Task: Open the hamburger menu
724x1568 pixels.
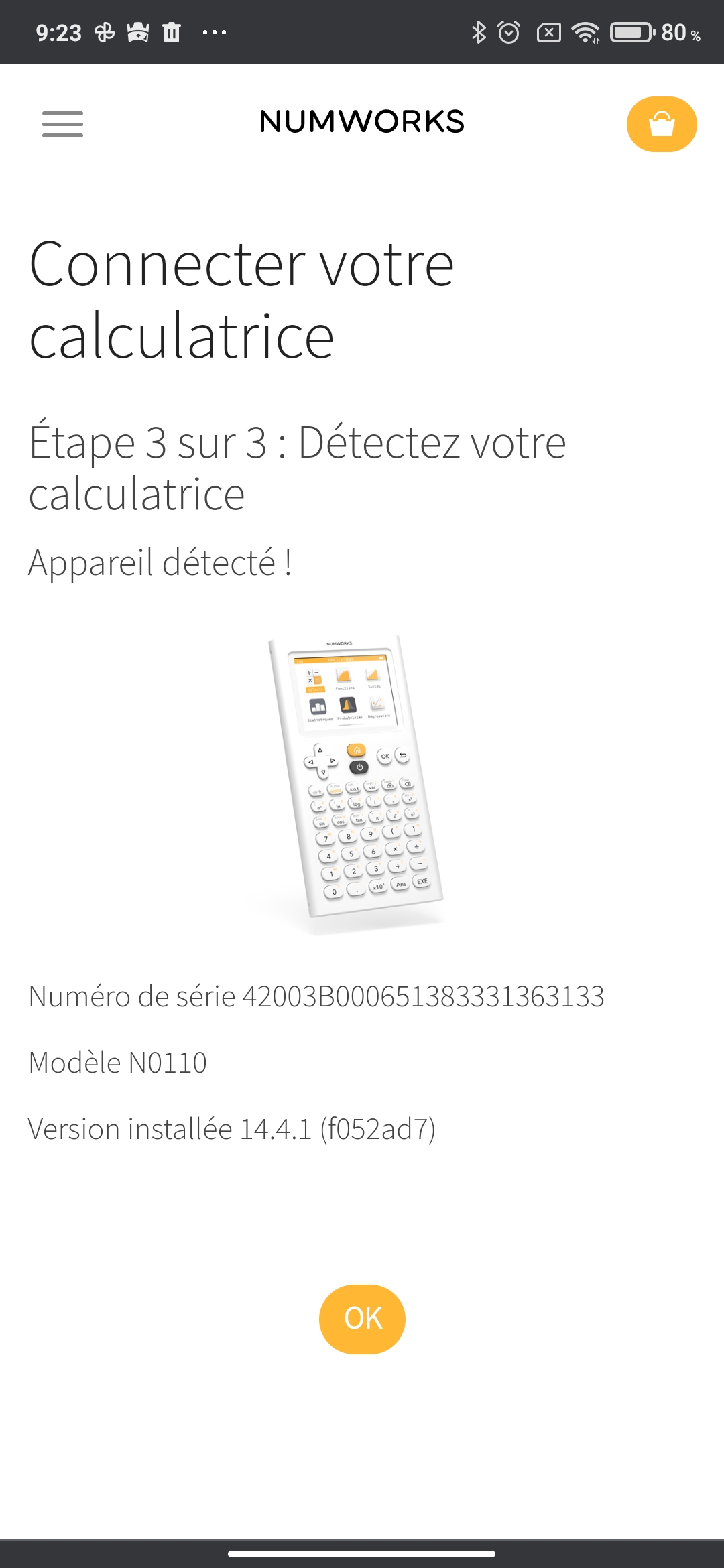Action: pyautogui.click(x=62, y=124)
